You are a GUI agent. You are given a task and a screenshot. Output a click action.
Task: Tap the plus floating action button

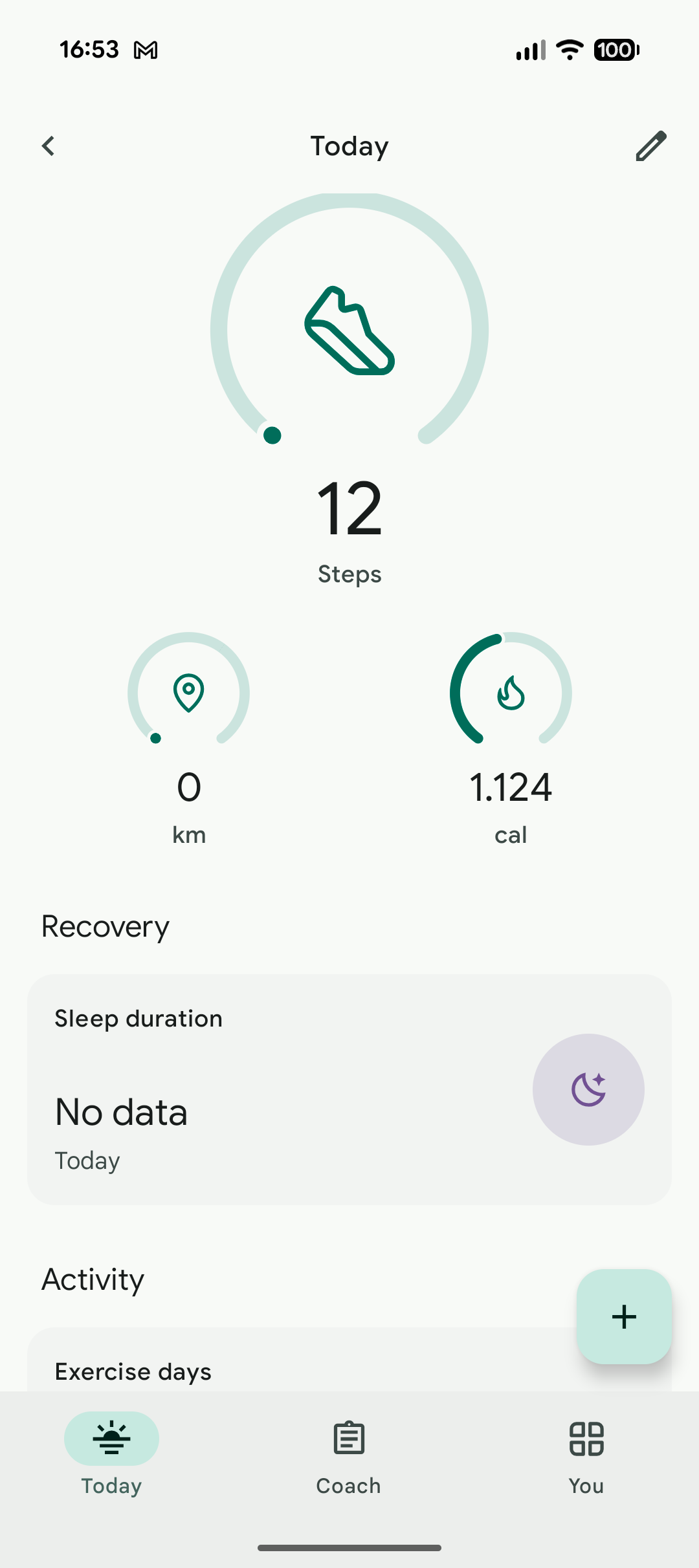pos(624,1316)
